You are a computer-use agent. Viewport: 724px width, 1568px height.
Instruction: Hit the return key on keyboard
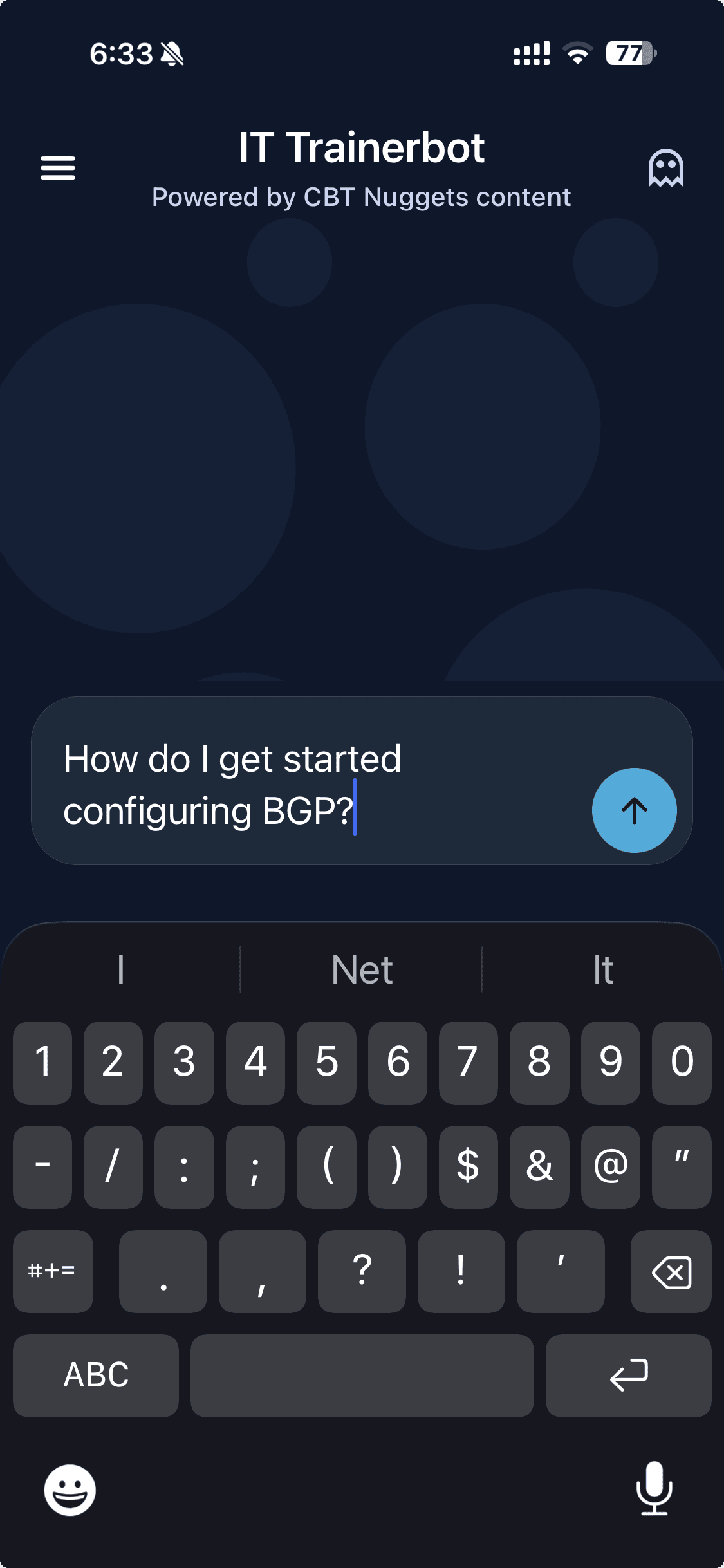pyautogui.click(x=628, y=1375)
